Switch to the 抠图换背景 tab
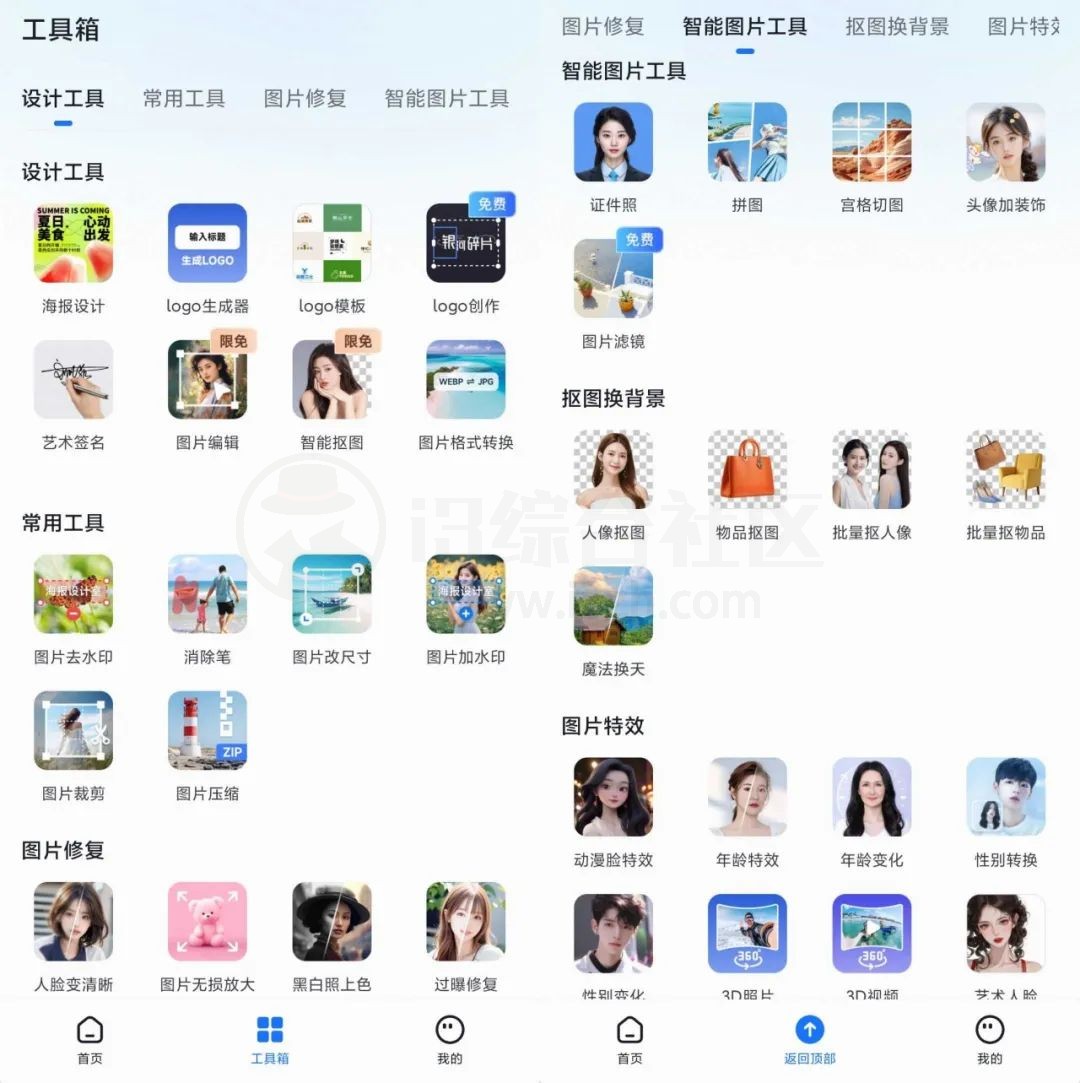The image size is (1080, 1083). pyautogui.click(x=897, y=27)
